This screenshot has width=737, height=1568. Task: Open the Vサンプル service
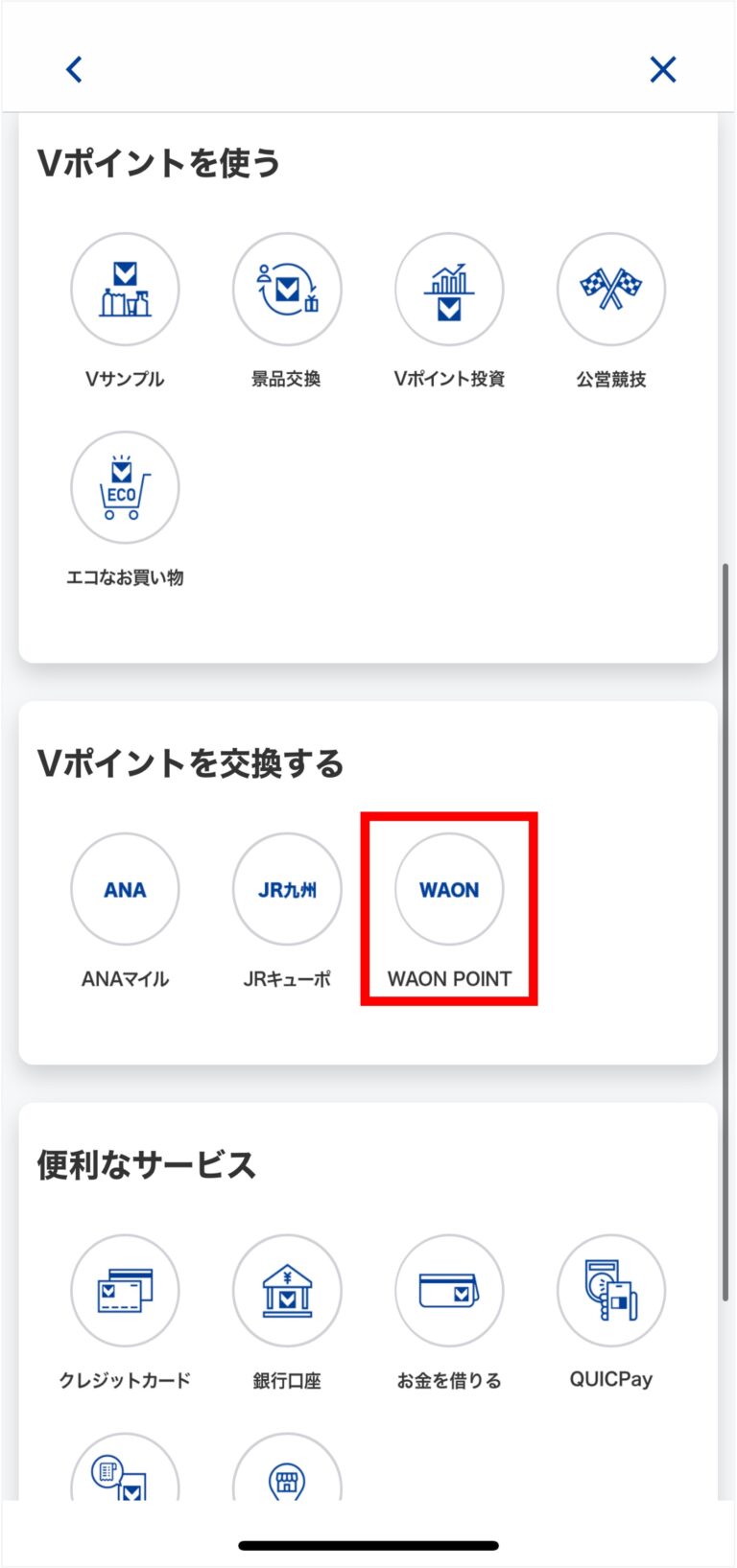click(125, 289)
